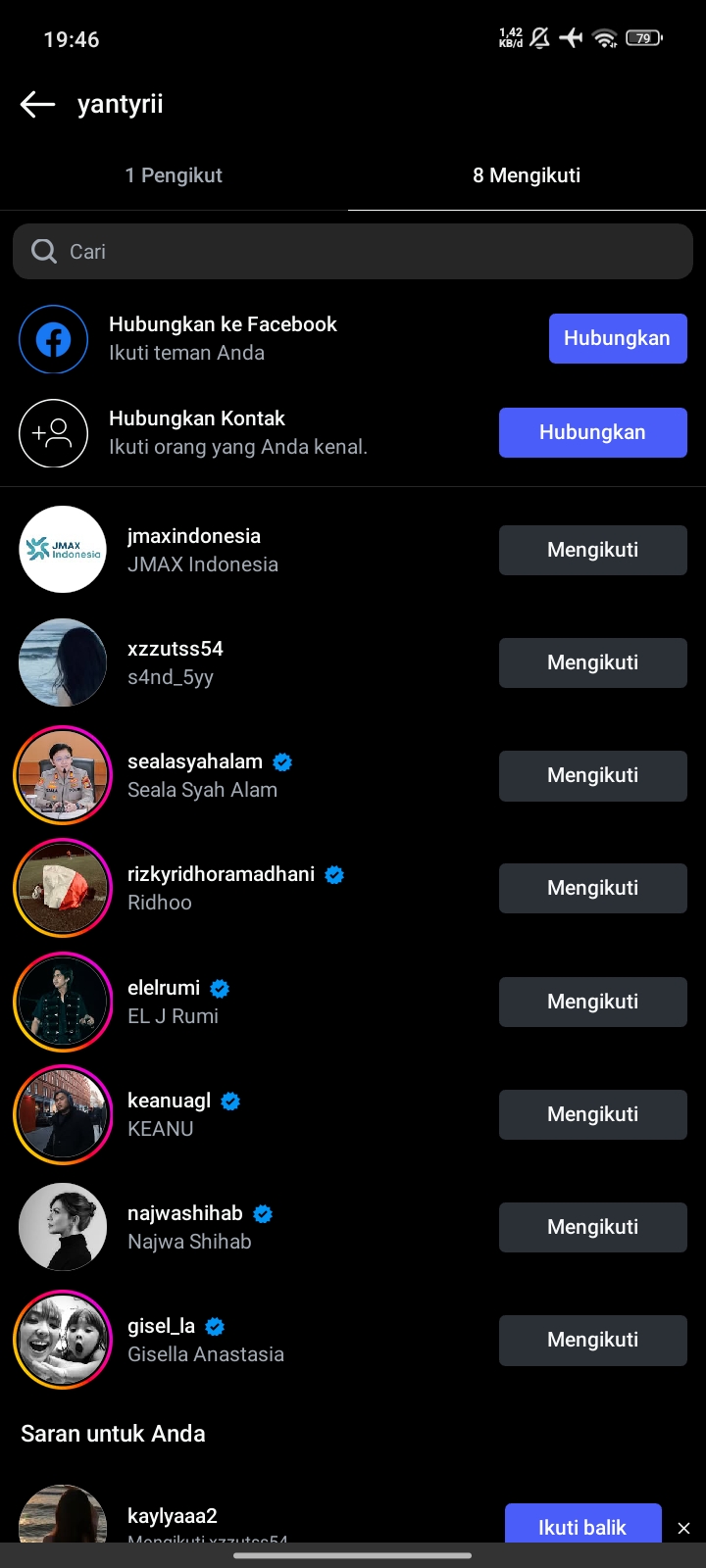The image size is (706, 1568).
Task: Follow back kaylyaaa2 with Ikuti balik
Action: 582,1526
